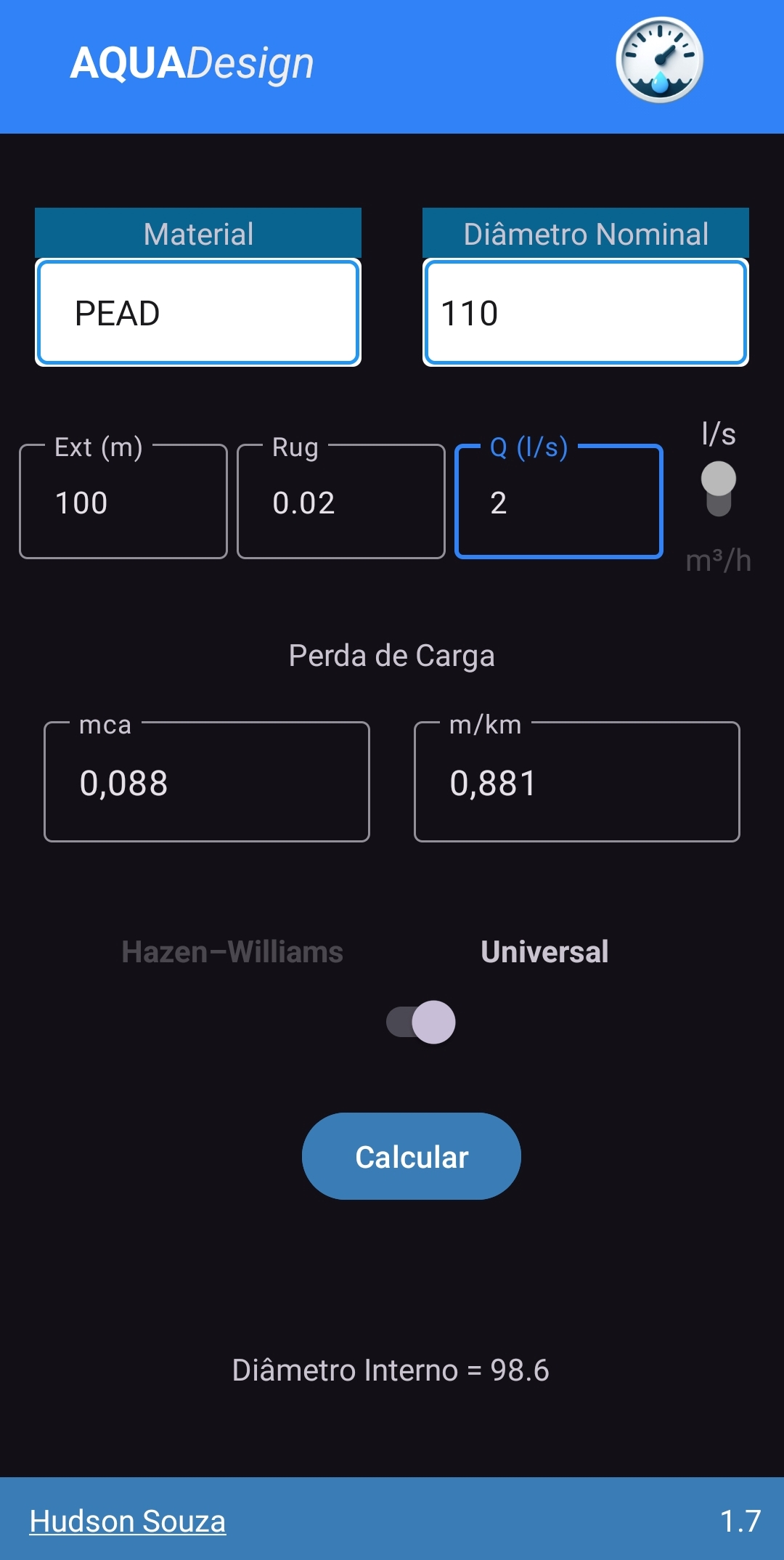The width and height of the screenshot is (784, 1560).
Task: Edit the Ext (m) length field
Action: tap(123, 502)
